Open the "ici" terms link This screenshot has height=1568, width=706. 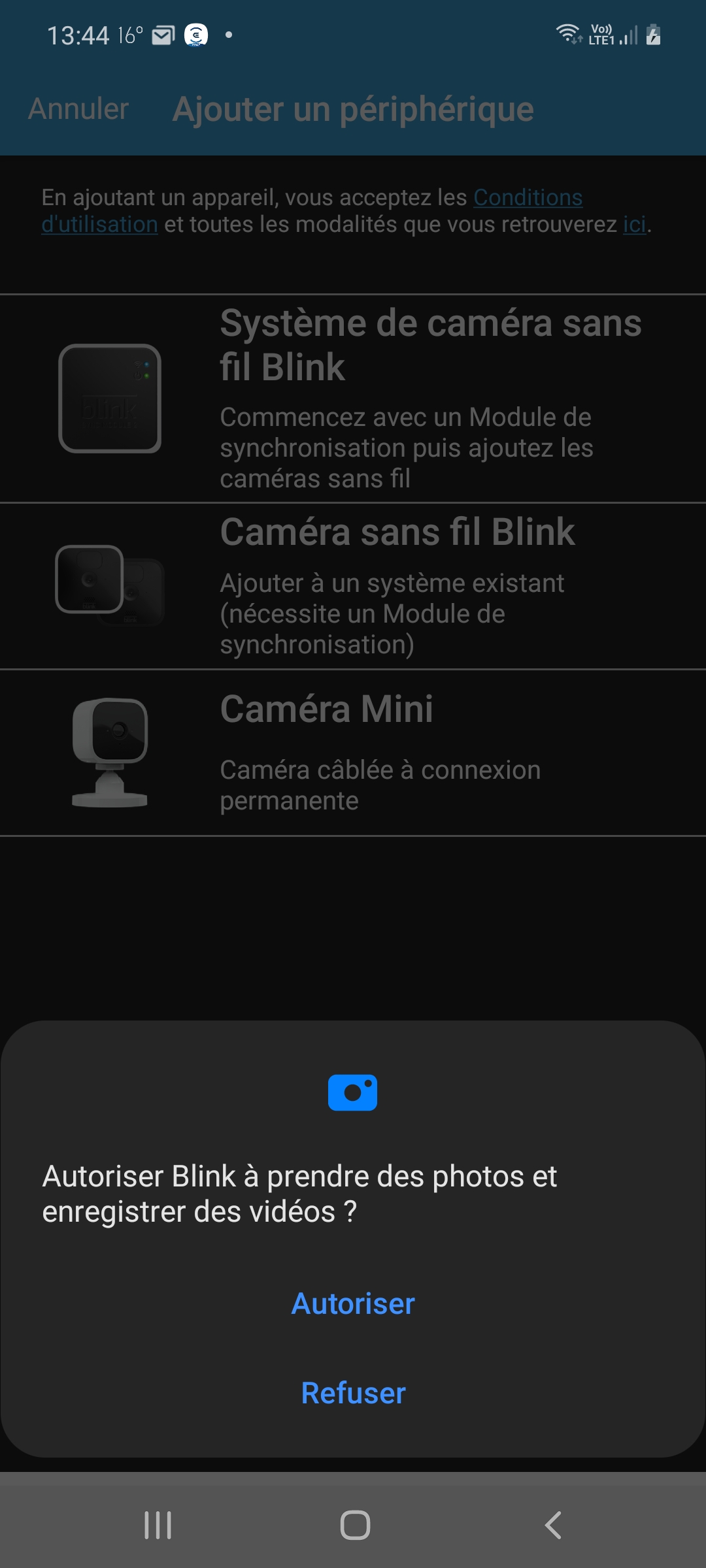(635, 224)
